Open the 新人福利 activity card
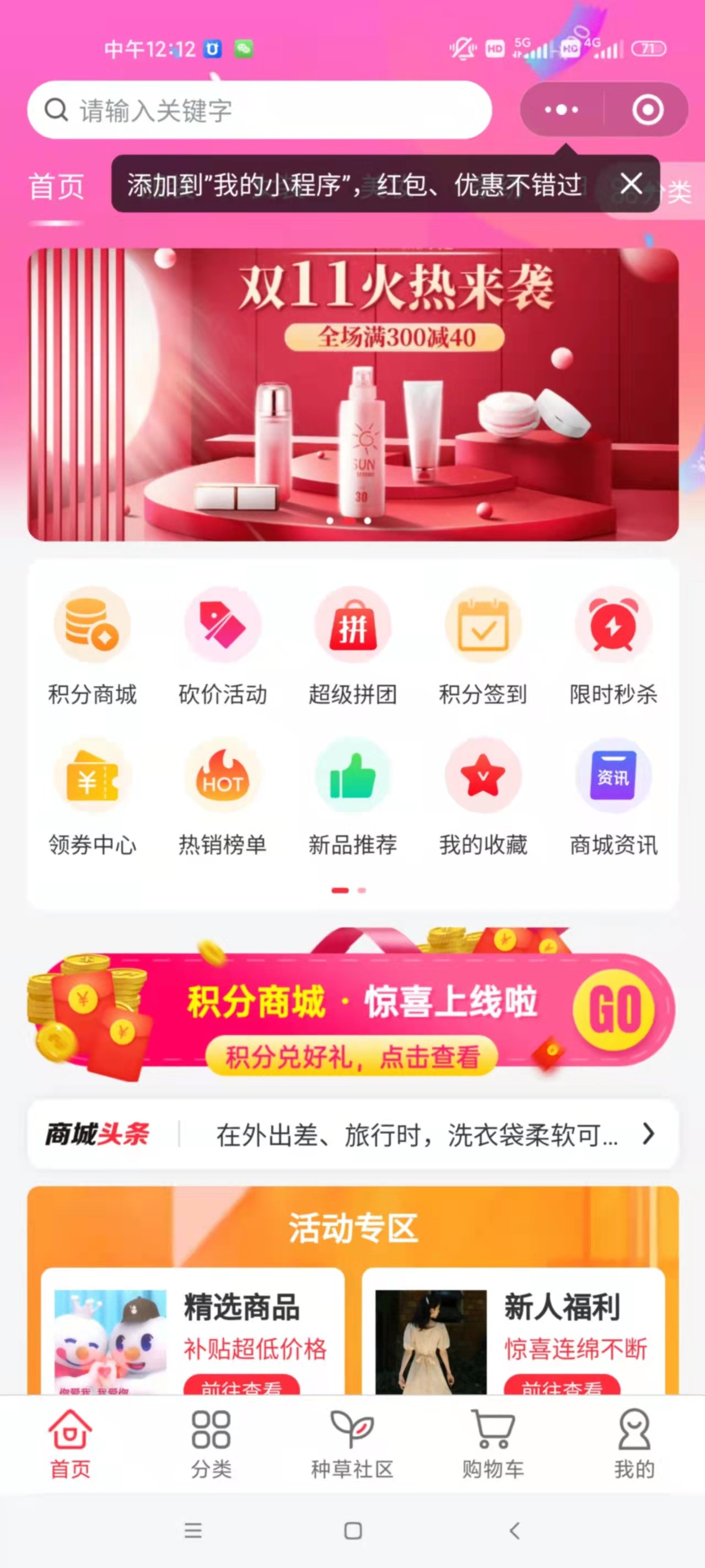Screen dimensions: 705x1568 click(513, 1332)
